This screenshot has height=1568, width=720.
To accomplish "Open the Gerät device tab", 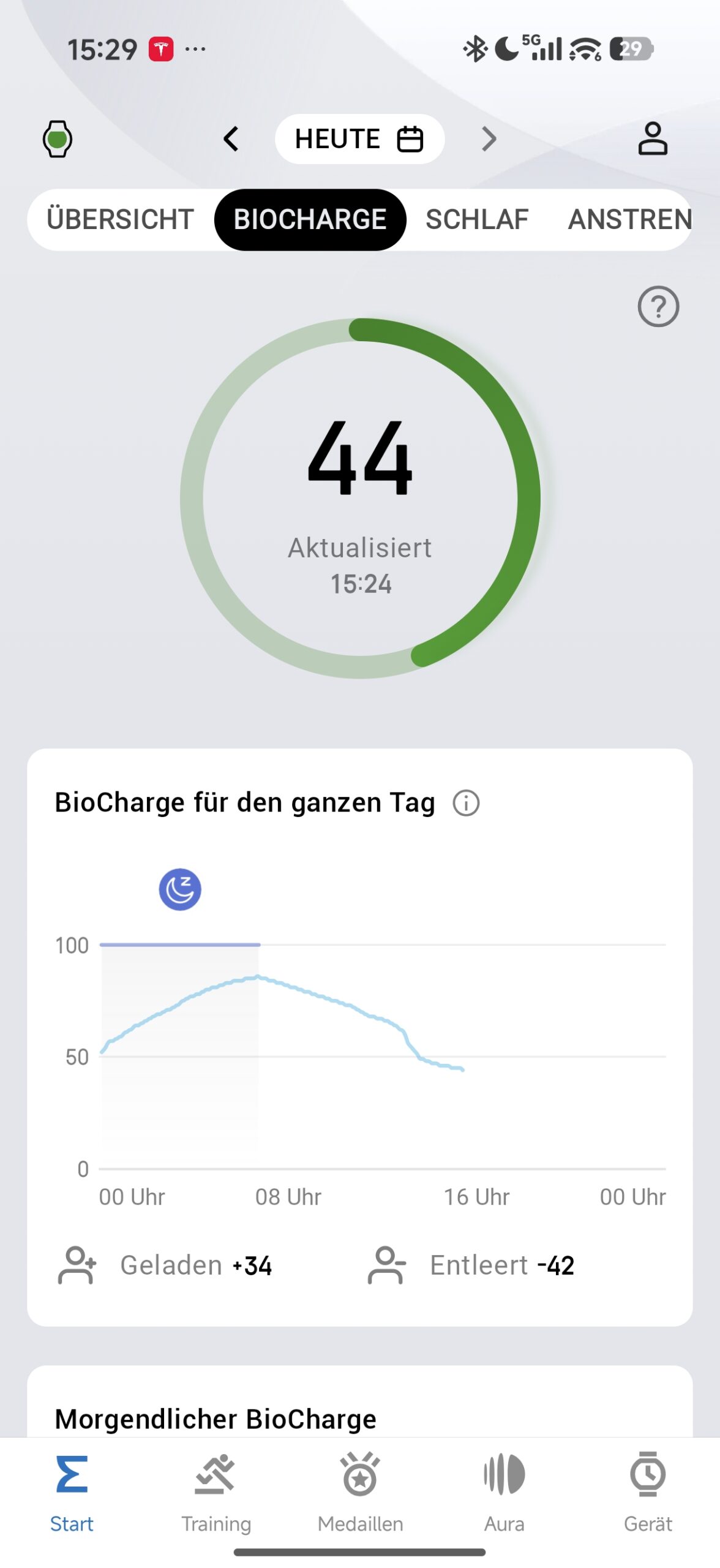I will 648,1490.
